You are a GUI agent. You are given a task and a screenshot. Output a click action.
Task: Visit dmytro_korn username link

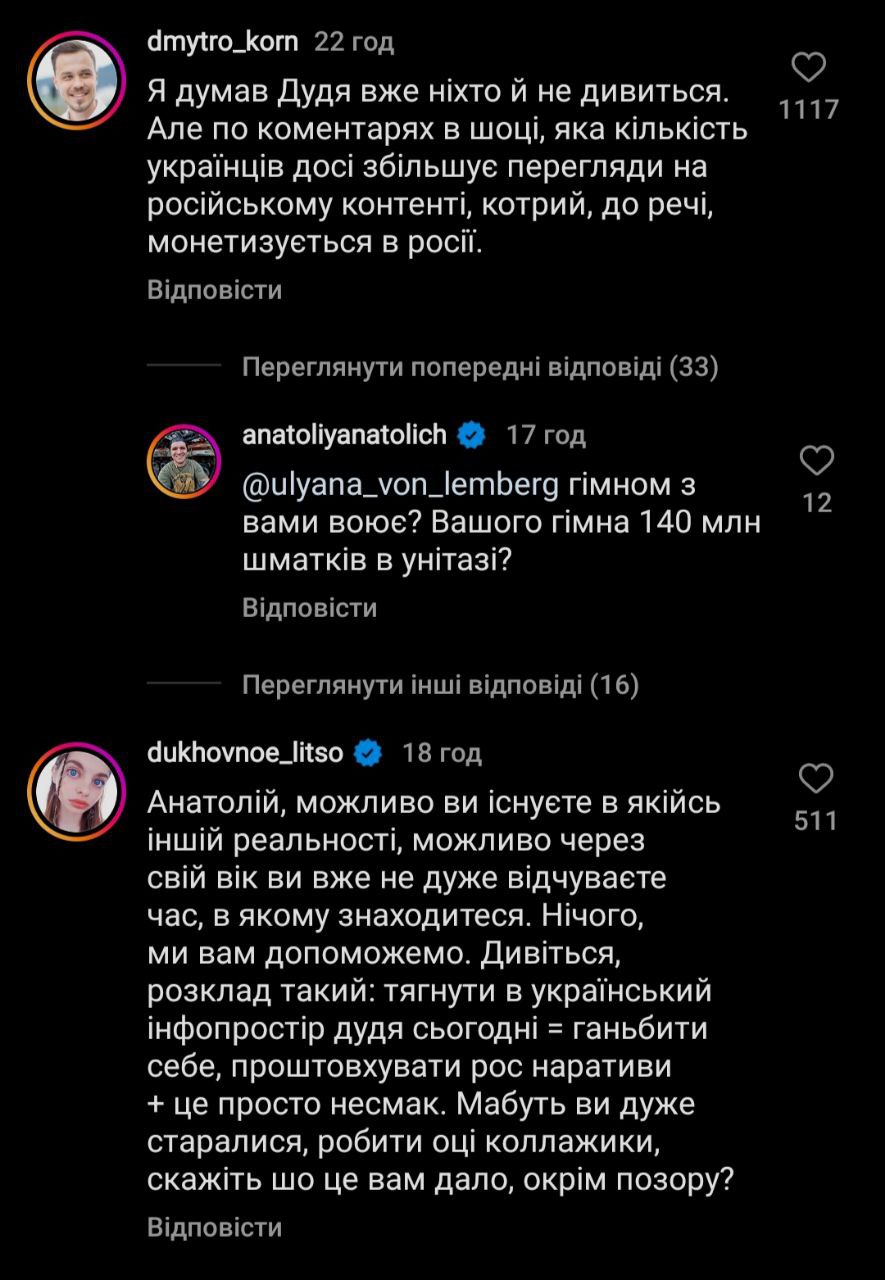[x=222, y=42]
